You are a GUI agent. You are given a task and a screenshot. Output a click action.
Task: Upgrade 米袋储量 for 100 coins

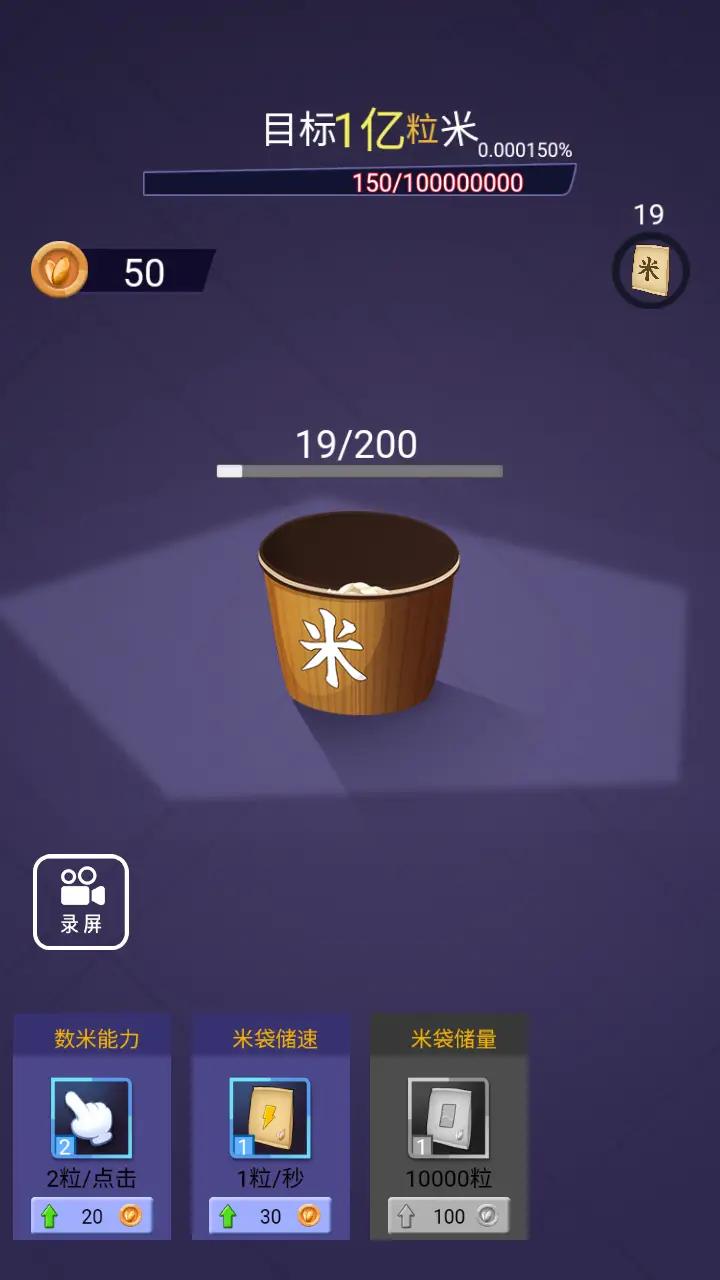[x=449, y=1216]
